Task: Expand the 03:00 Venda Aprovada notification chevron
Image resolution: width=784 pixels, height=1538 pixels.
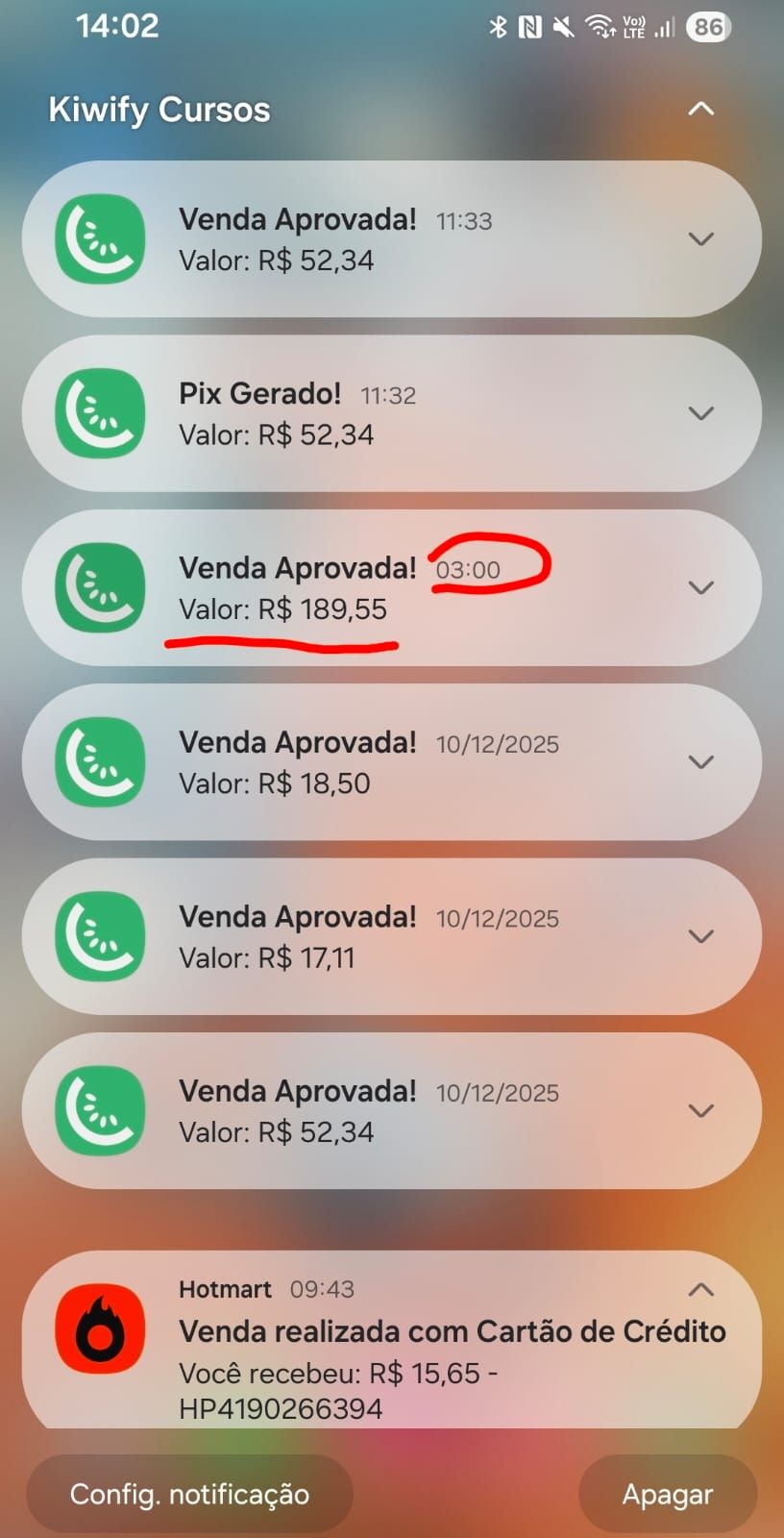Action: 701,587
